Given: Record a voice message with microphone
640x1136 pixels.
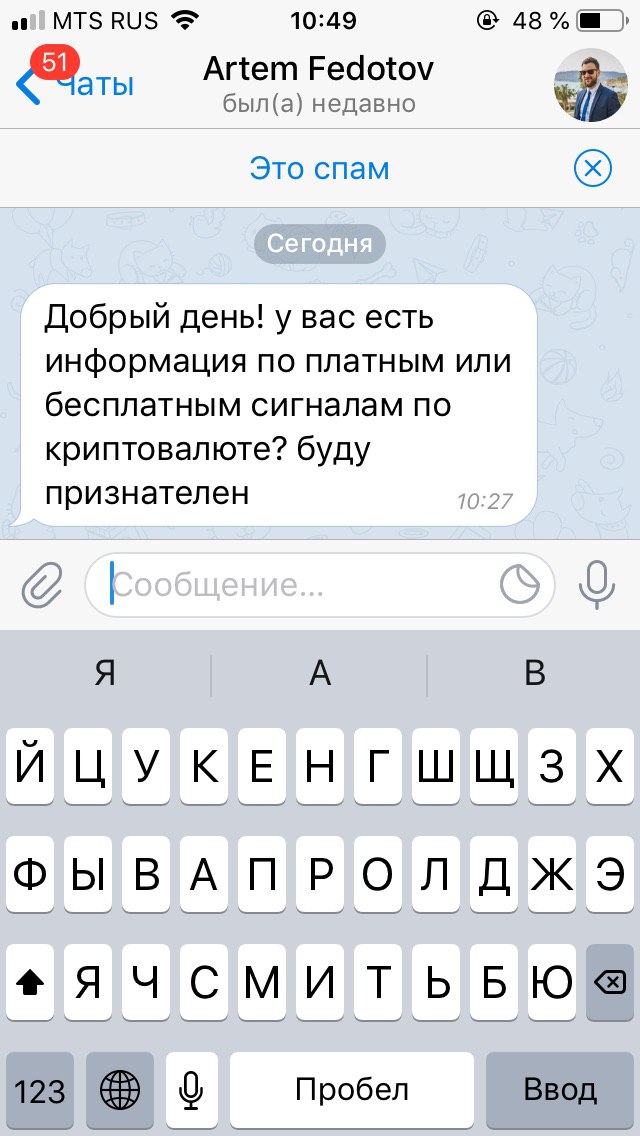Looking at the screenshot, I should (x=597, y=585).
